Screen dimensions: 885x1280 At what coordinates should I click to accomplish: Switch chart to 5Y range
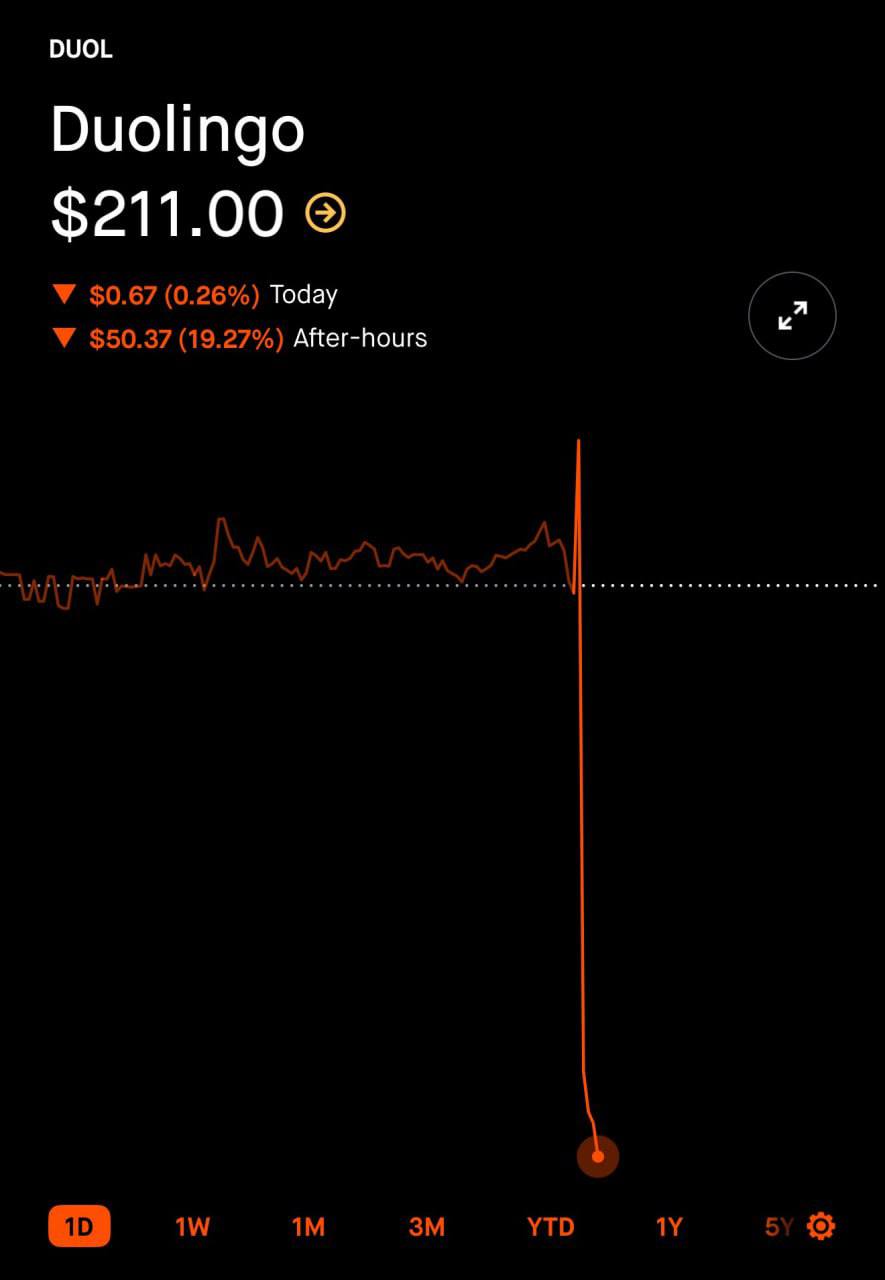click(778, 1226)
